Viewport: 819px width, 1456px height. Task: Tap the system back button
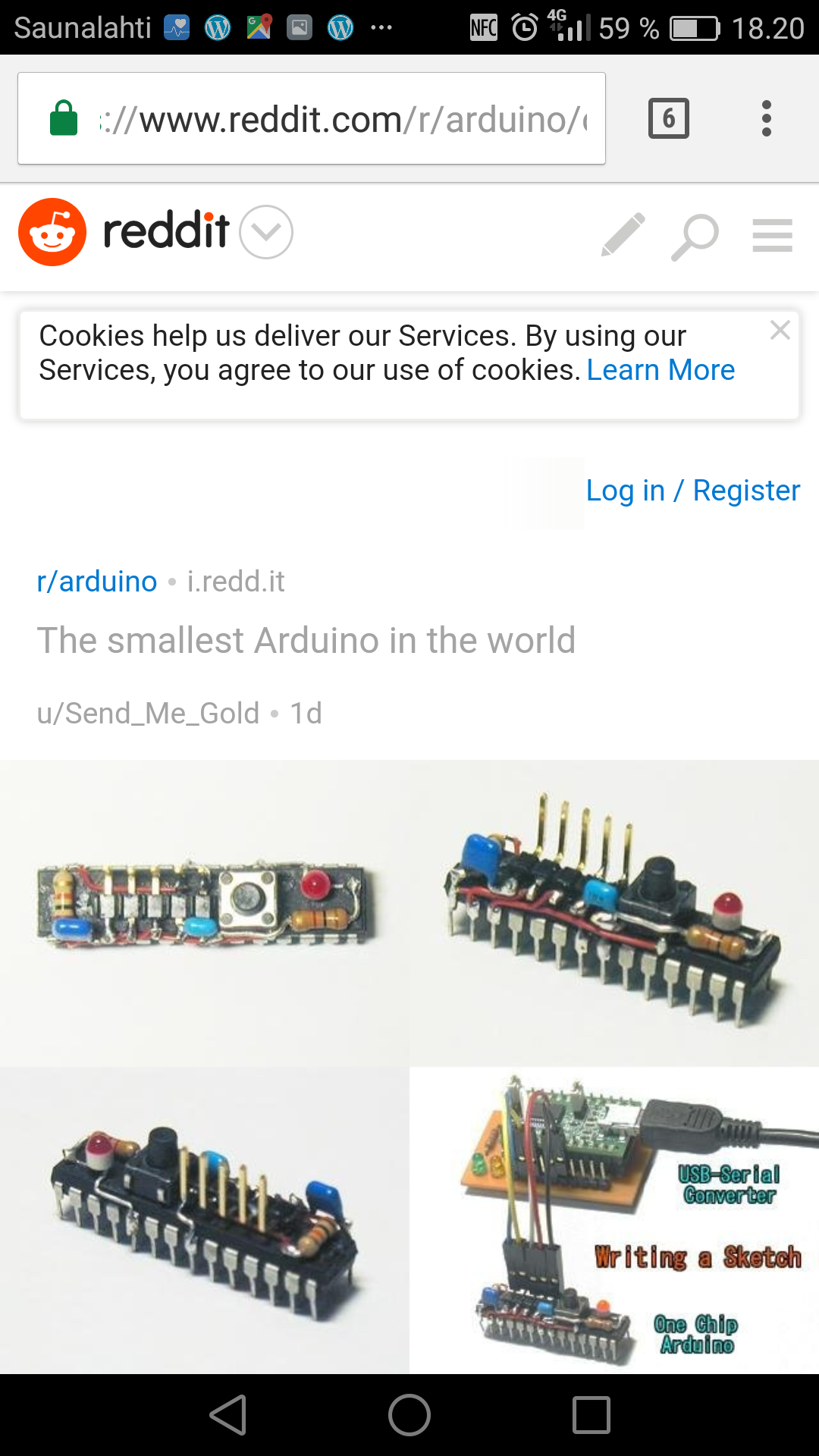coord(228,1415)
